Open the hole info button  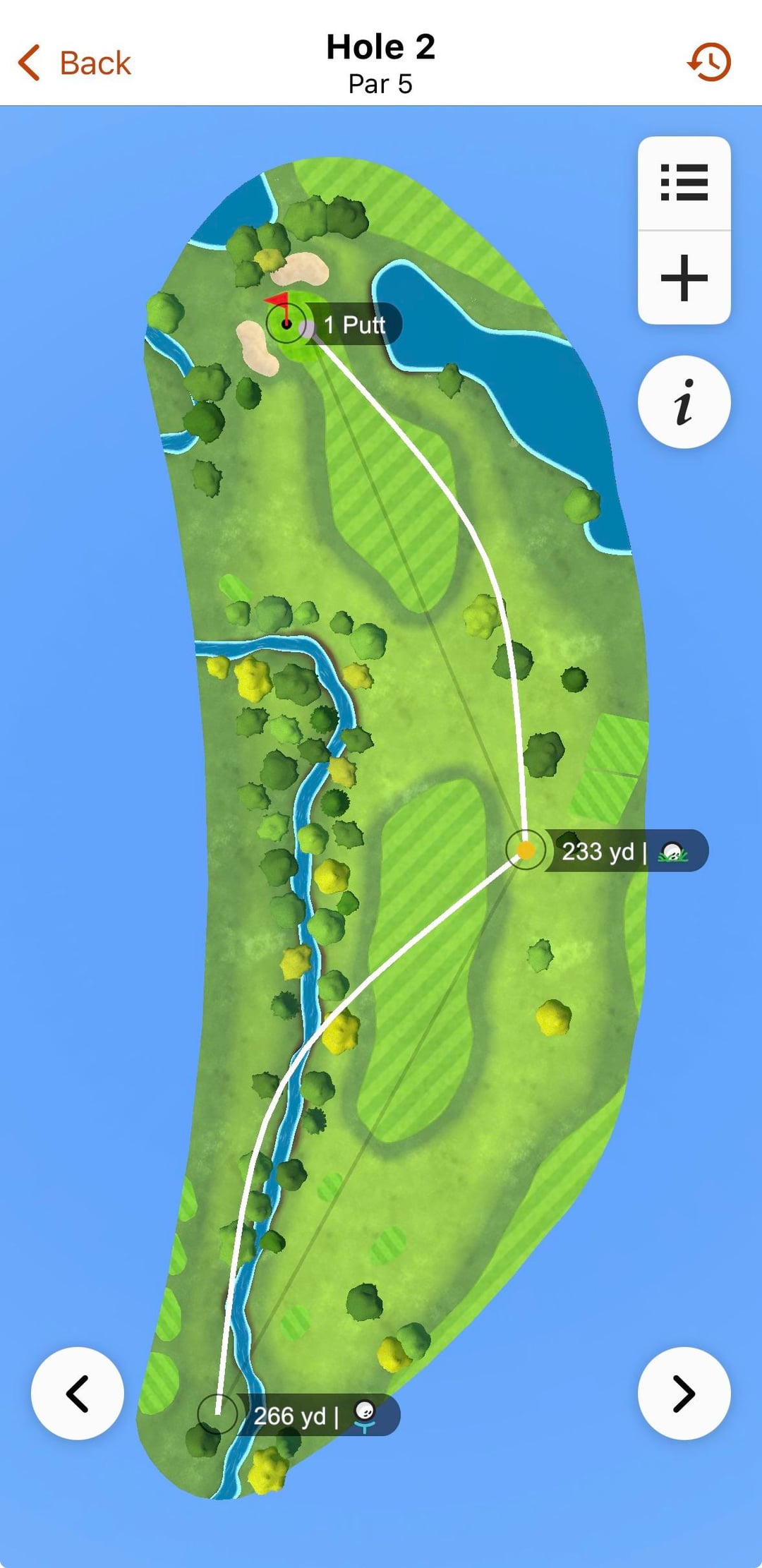[x=684, y=402]
